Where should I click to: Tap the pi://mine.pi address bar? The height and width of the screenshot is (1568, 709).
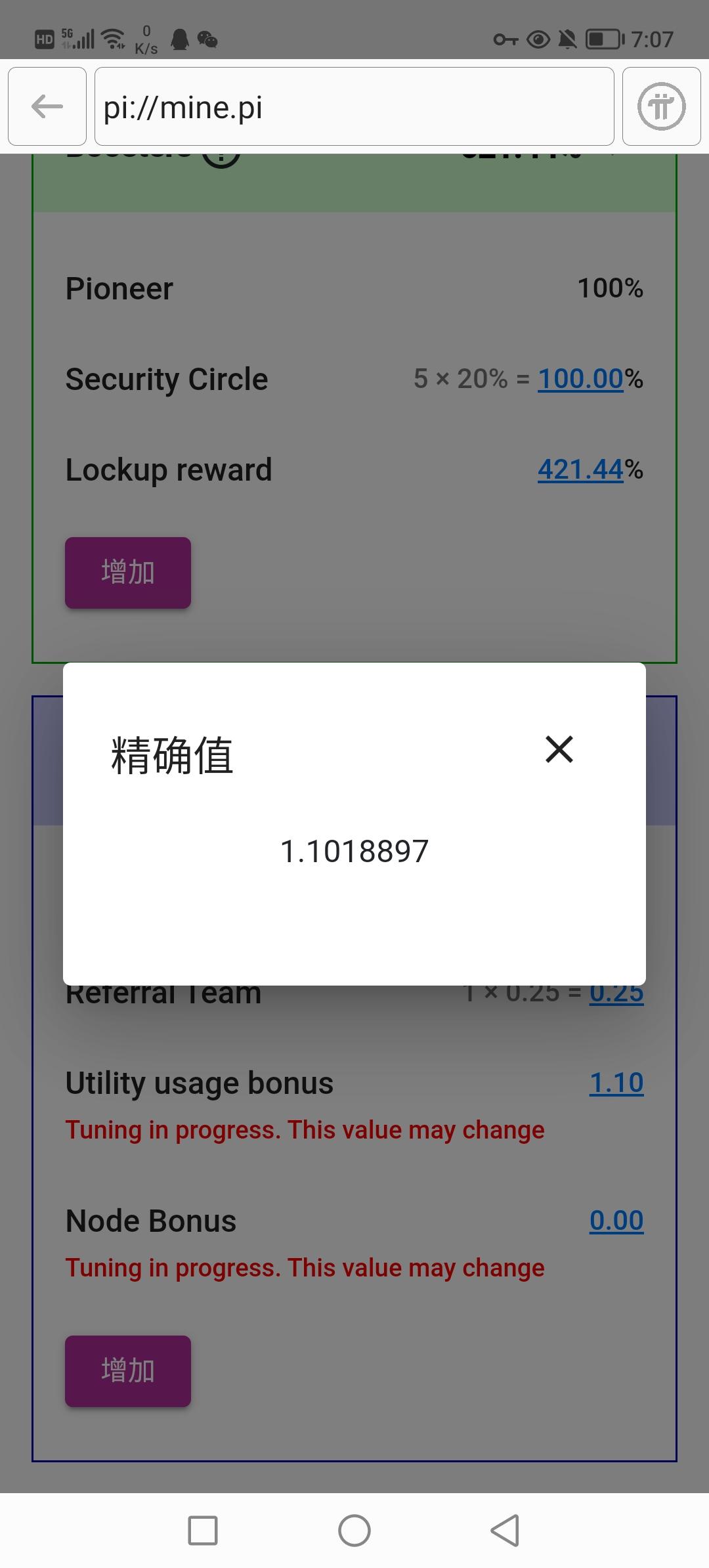[354, 106]
